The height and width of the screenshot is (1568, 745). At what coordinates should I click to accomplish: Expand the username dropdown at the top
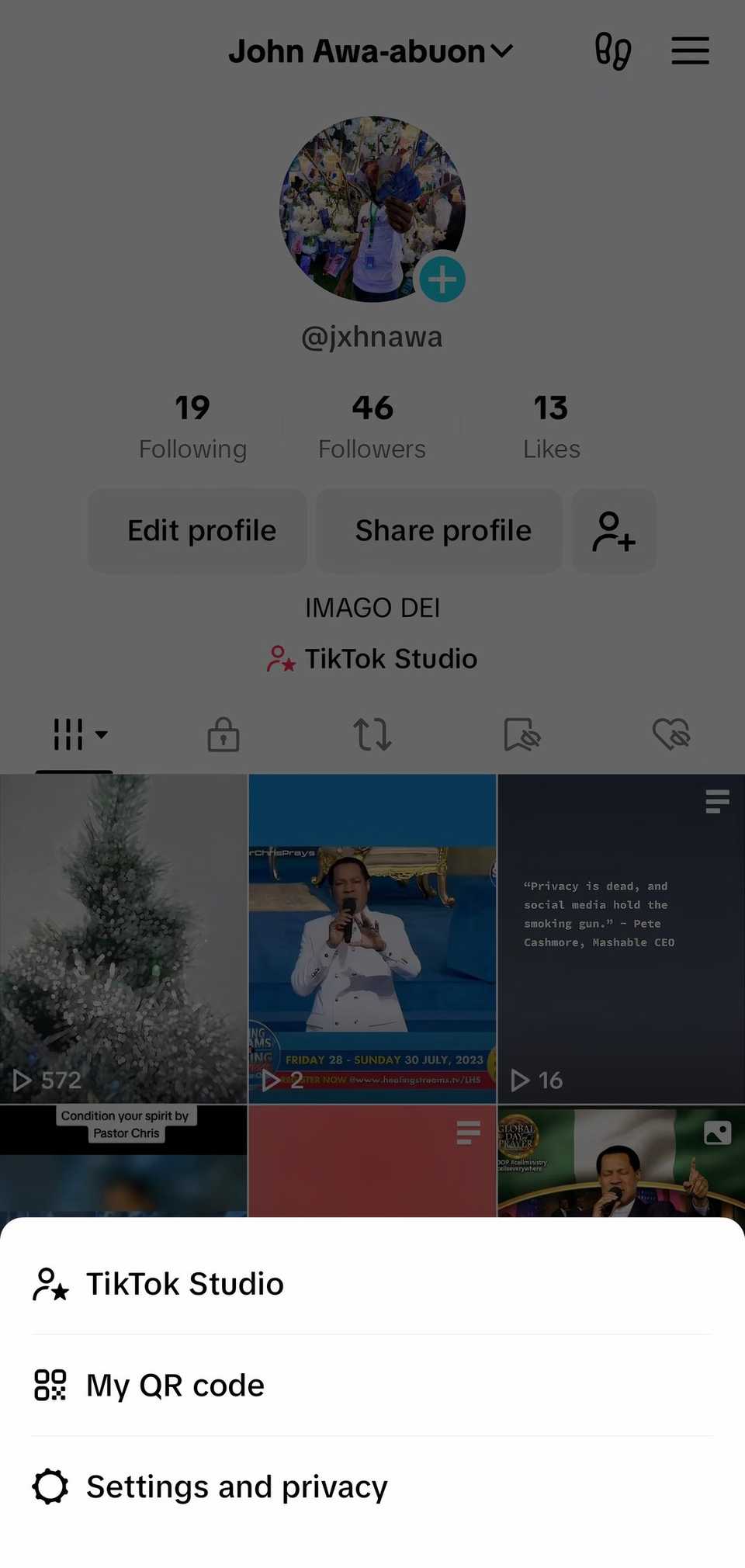501,50
